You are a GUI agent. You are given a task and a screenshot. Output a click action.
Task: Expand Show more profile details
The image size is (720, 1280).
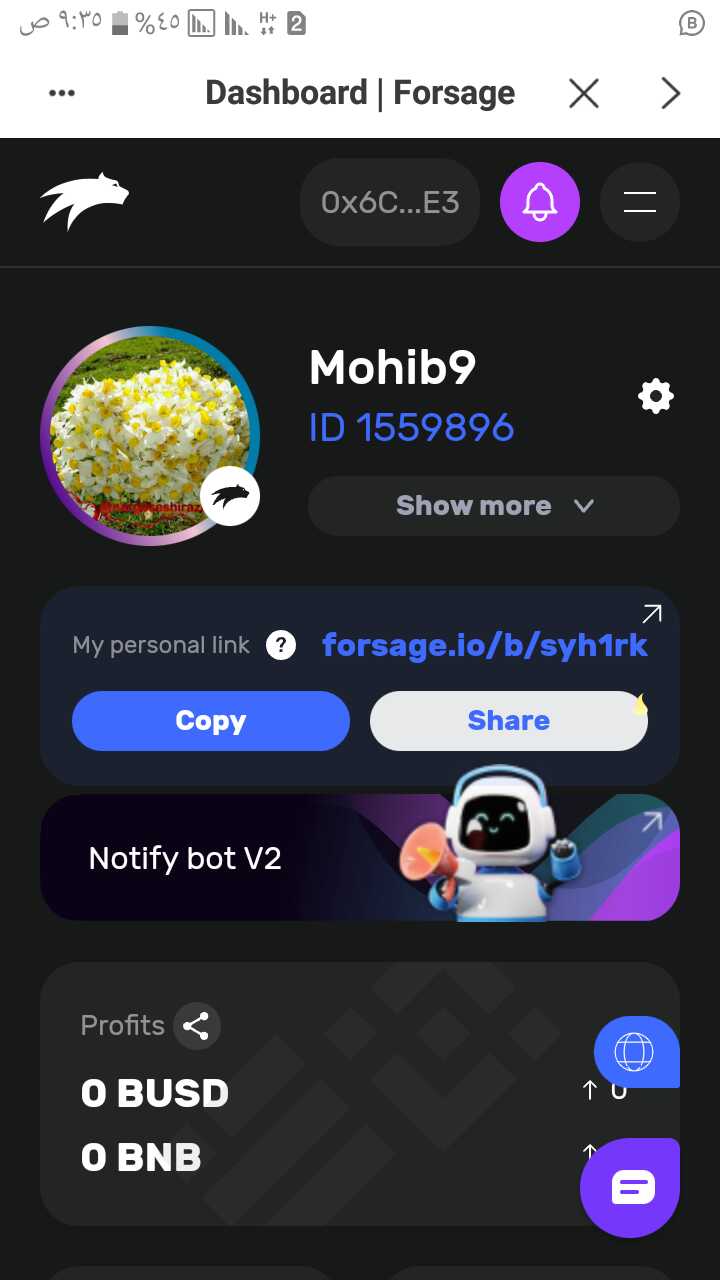click(494, 505)
